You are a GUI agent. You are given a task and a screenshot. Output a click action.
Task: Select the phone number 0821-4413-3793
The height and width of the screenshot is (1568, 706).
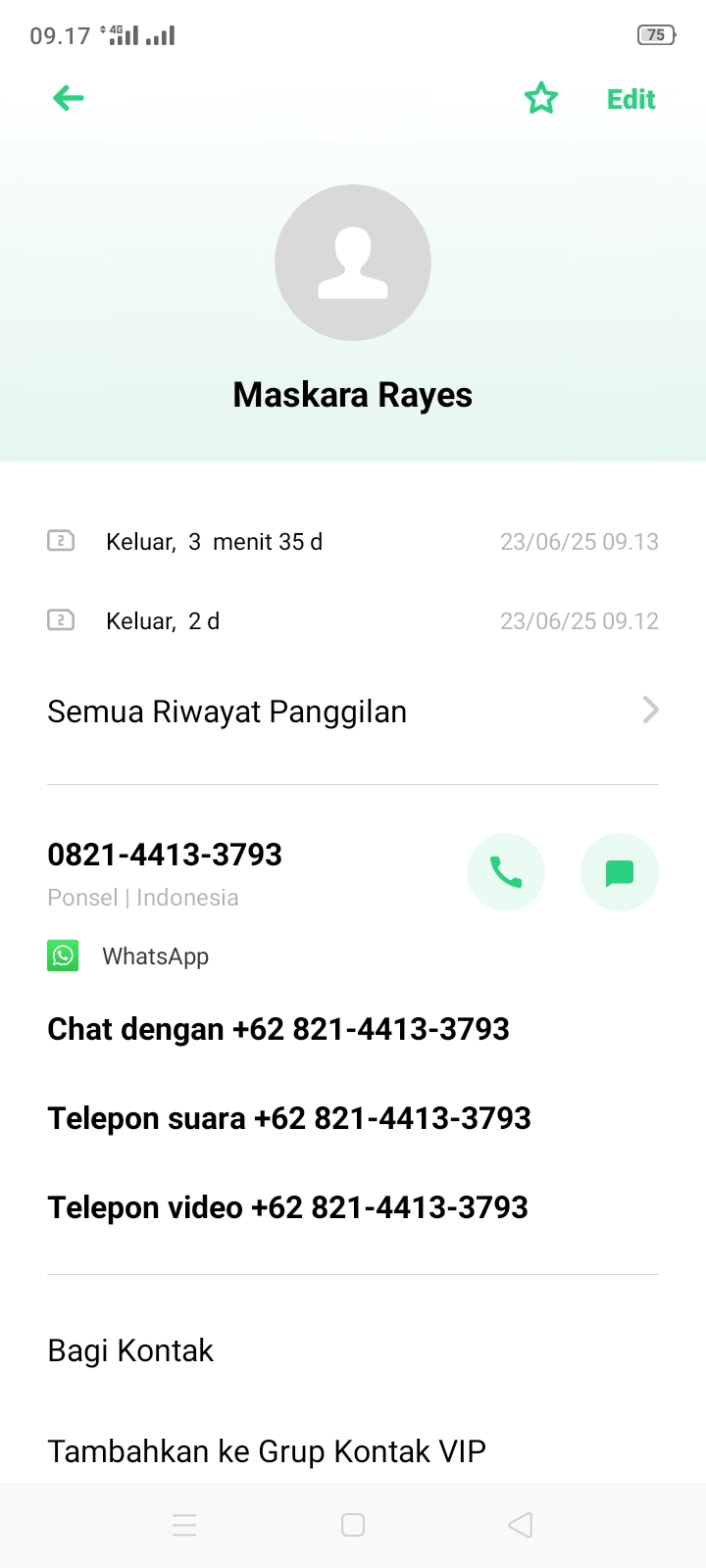164,854
